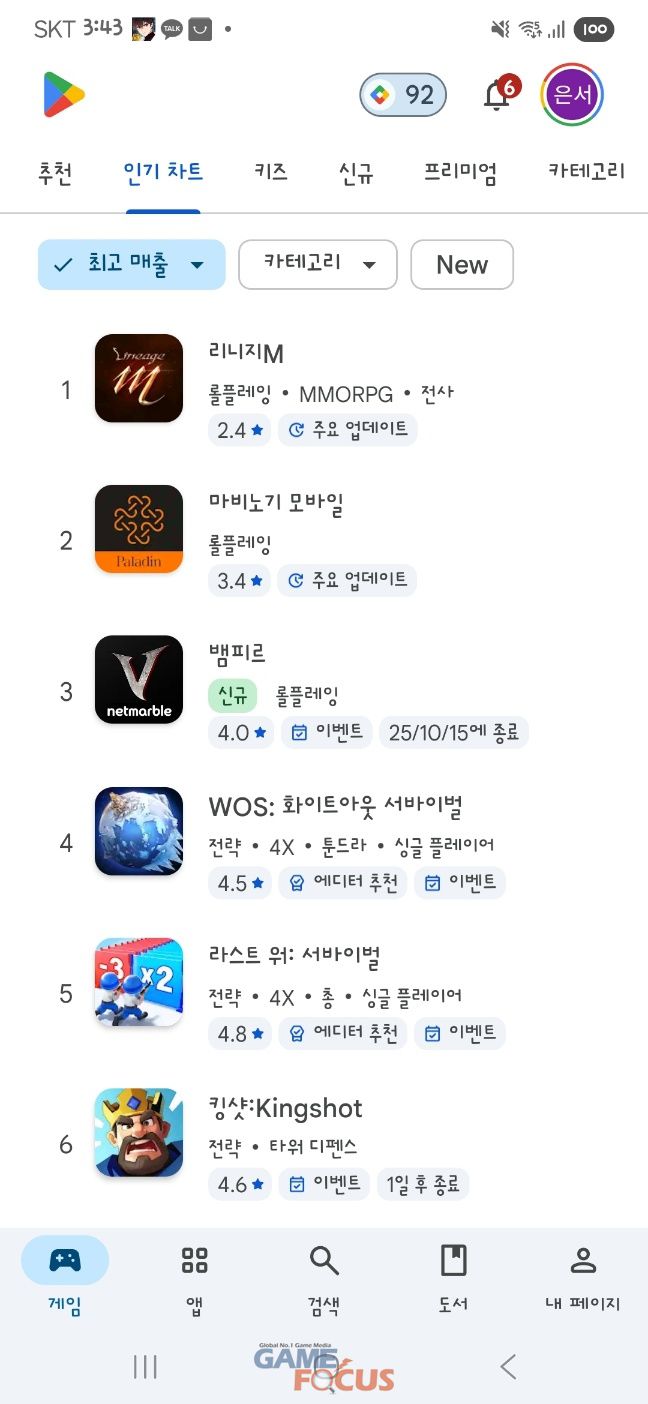The height and width of the screenshot is (1404, 648).
Task: Expand the 카테고리 filter dropdown
Action: pyautogui.click(x=317, y=265)
